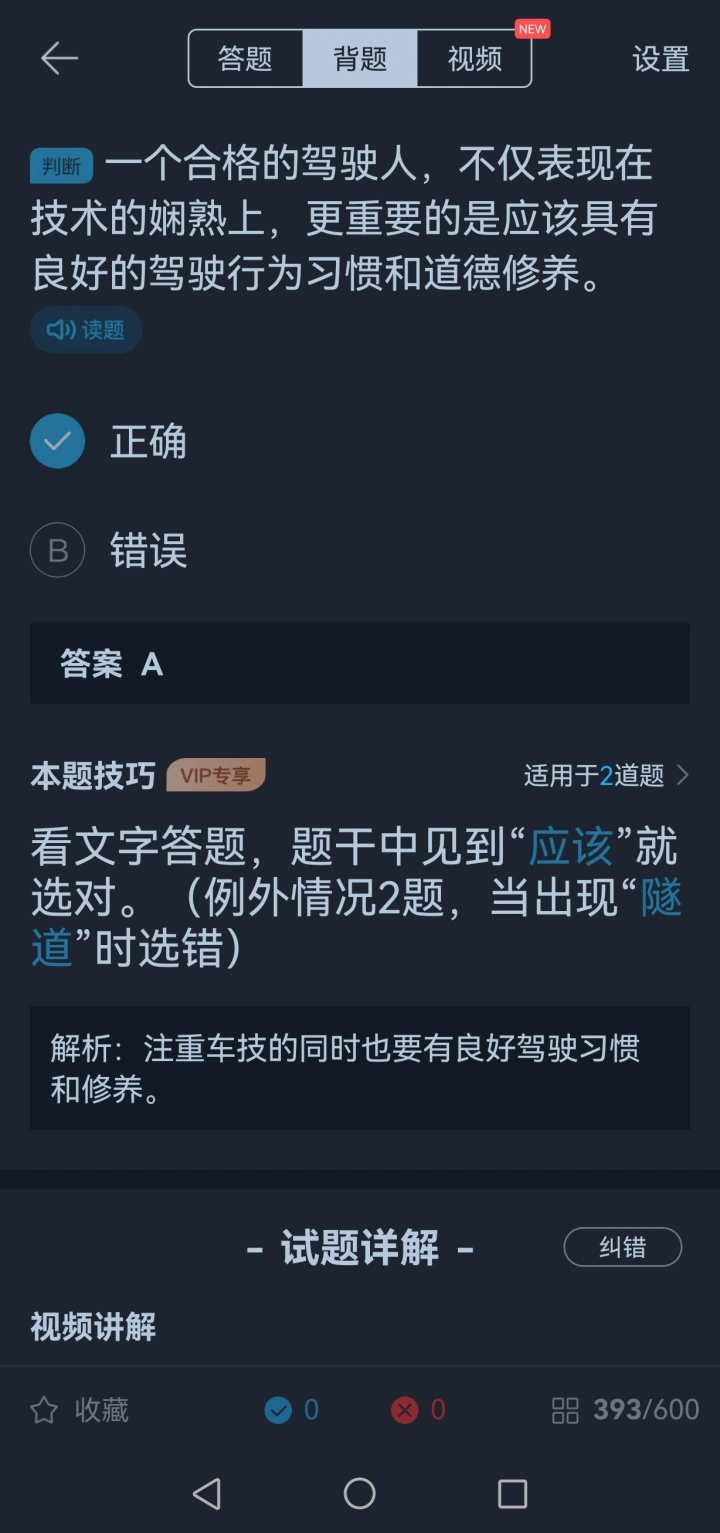Open the 视频 tab
The width and height of the screenshot is (720, 1533).
[474, 59]
